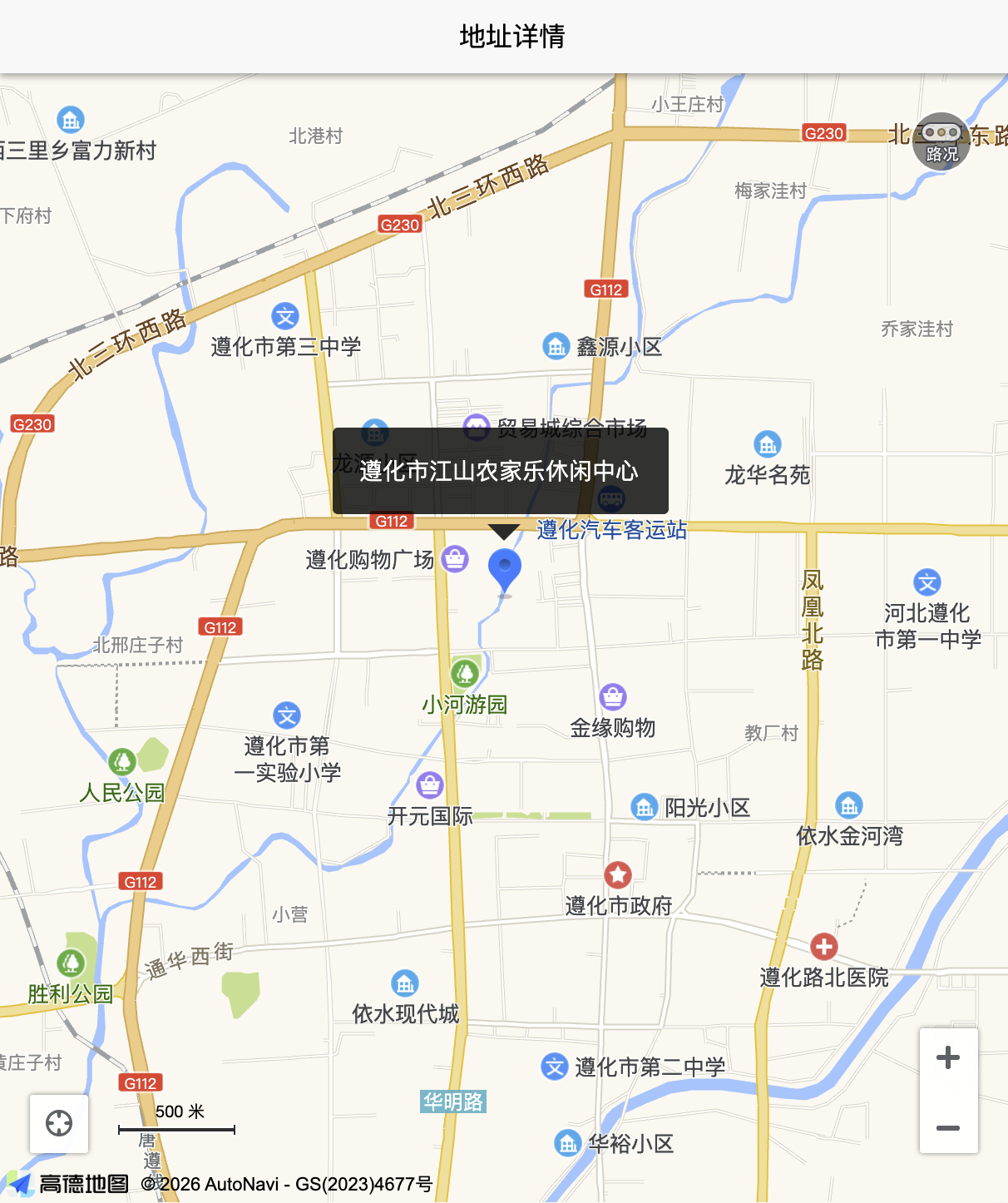Select the 河北遵化市第一中学 school icon
This screenshot has height=1203, width=1008.
tap(928, 582)
